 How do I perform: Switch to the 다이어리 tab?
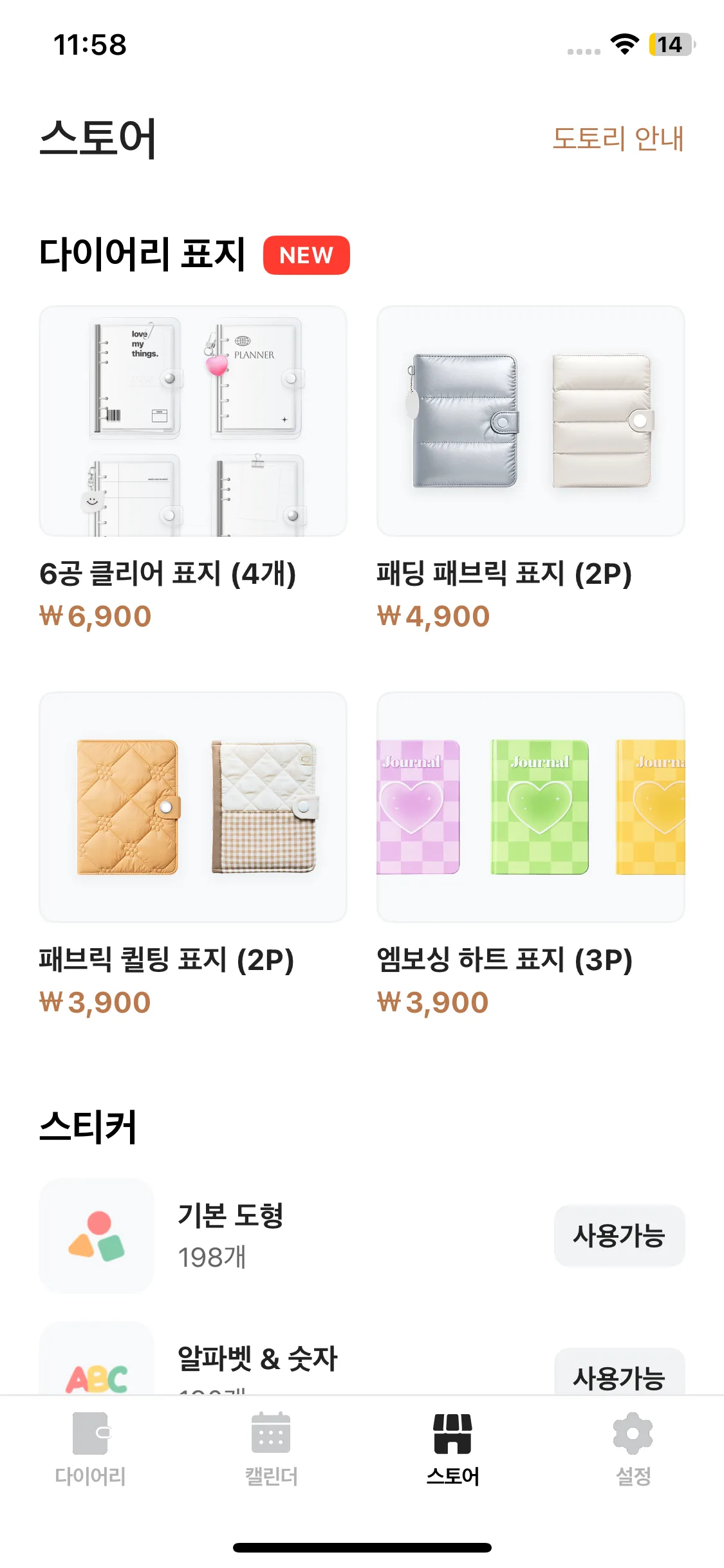(90, 1448)
